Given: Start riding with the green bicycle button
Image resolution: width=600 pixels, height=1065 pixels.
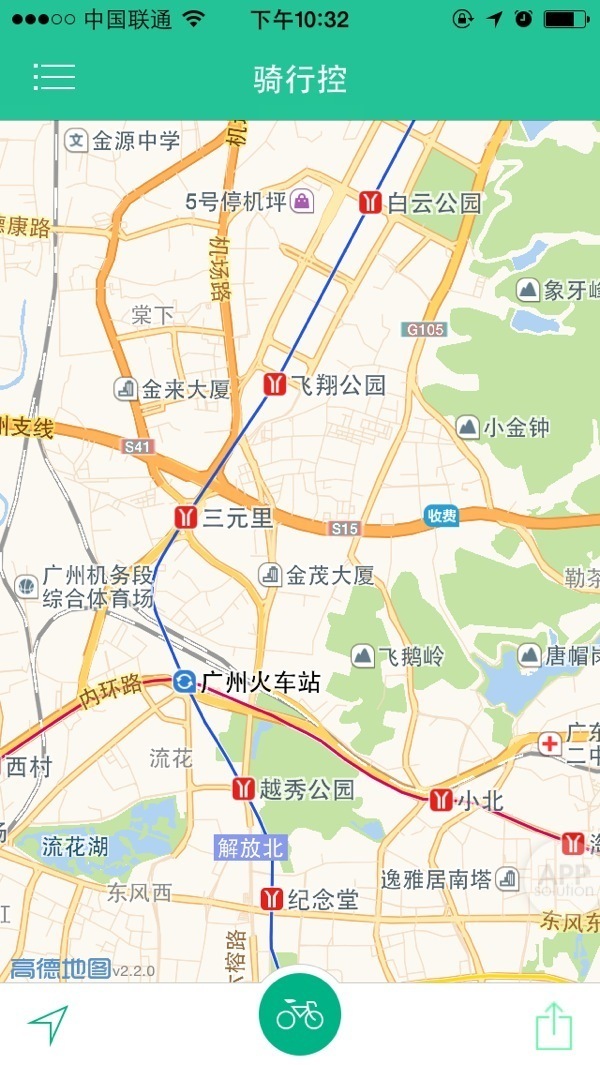Looking at the screenshot, I should click(300, 1014).
